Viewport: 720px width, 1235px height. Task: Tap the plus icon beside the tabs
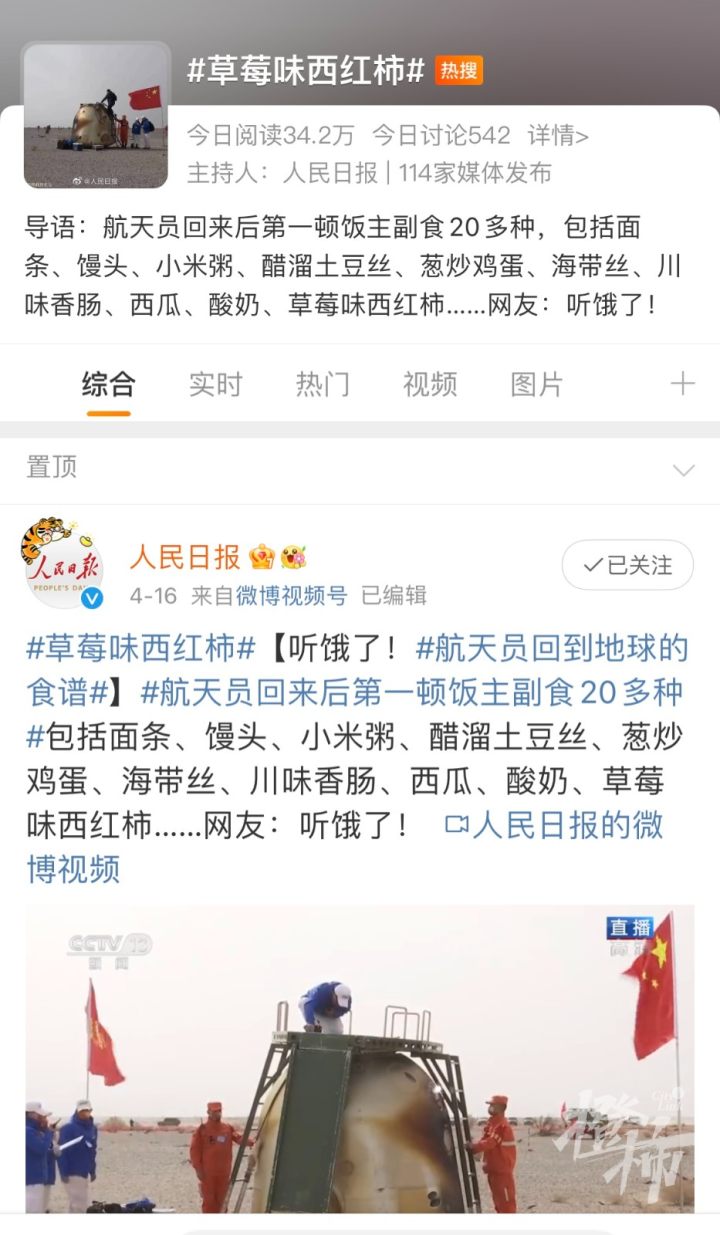pos(683,384)
